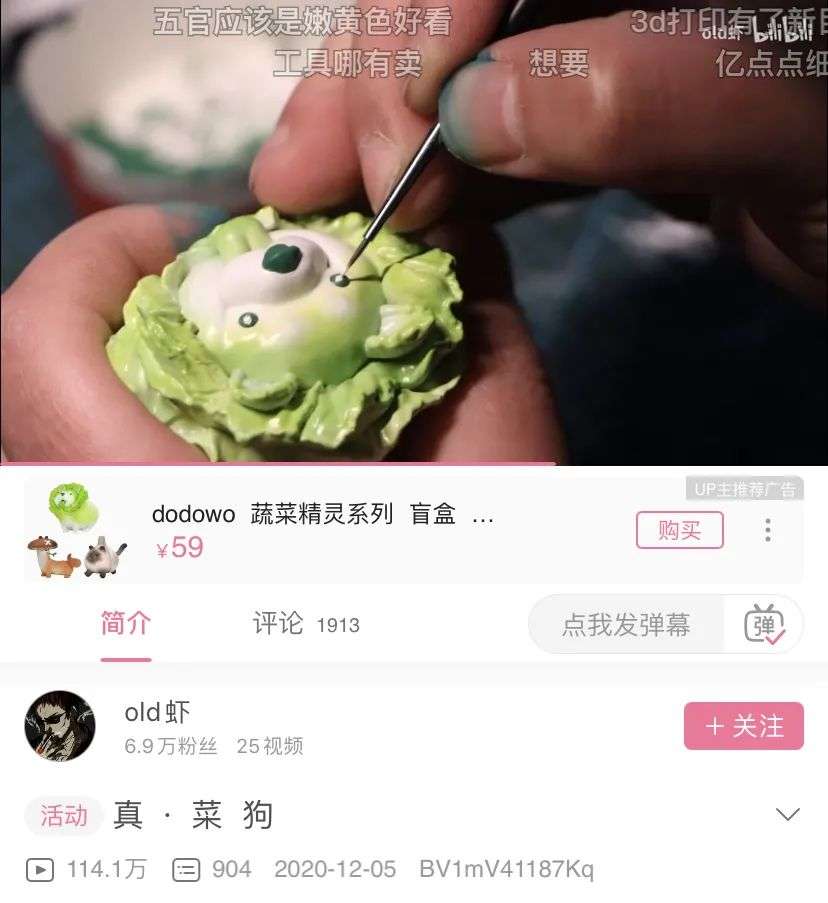Tap the 购买 button for the dodowo blind box
The width and height of the screenshot is (828, 903).
pyautogui.click(x=679, y=530)
